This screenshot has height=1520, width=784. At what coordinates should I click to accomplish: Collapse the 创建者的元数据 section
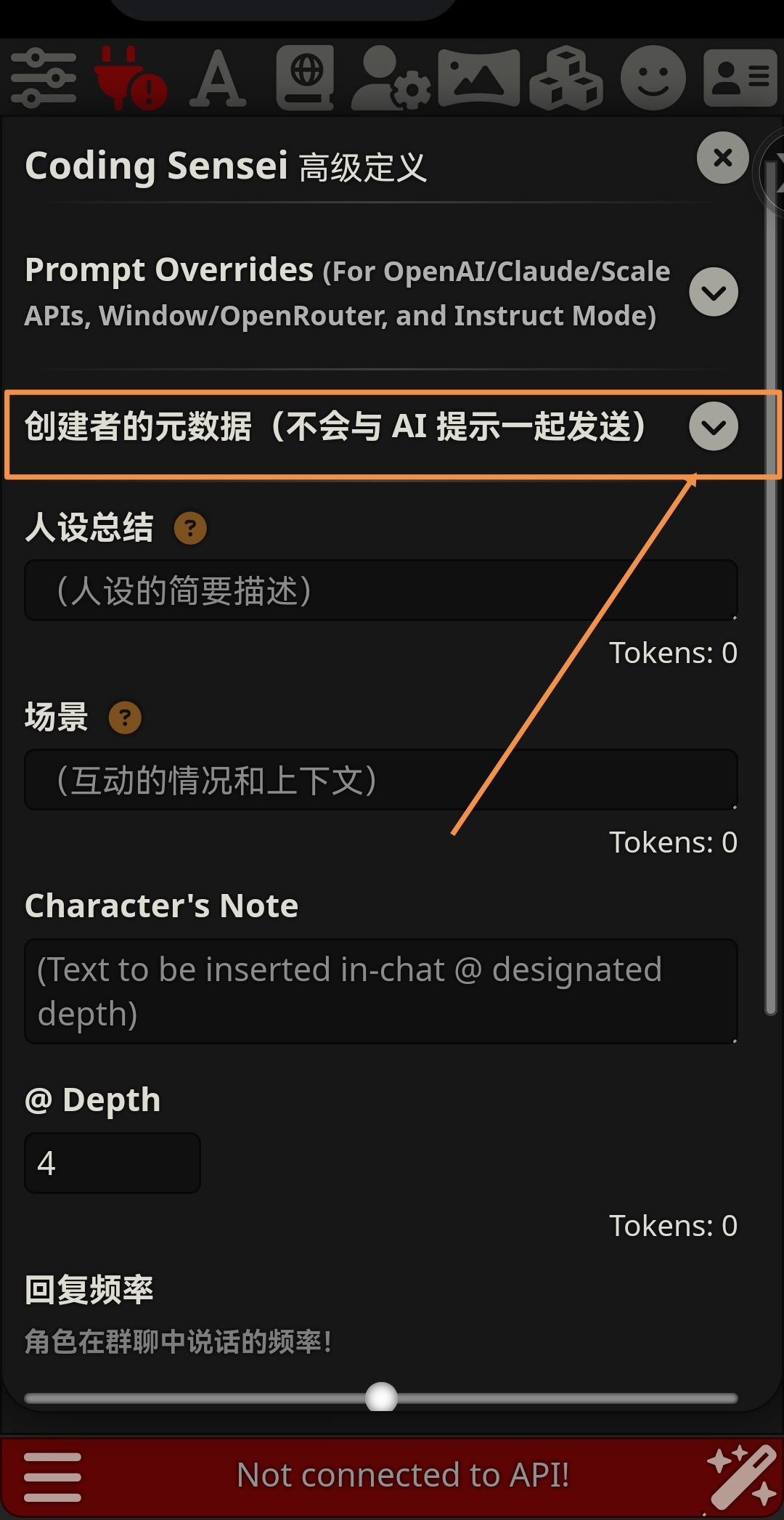pos(713,427)
